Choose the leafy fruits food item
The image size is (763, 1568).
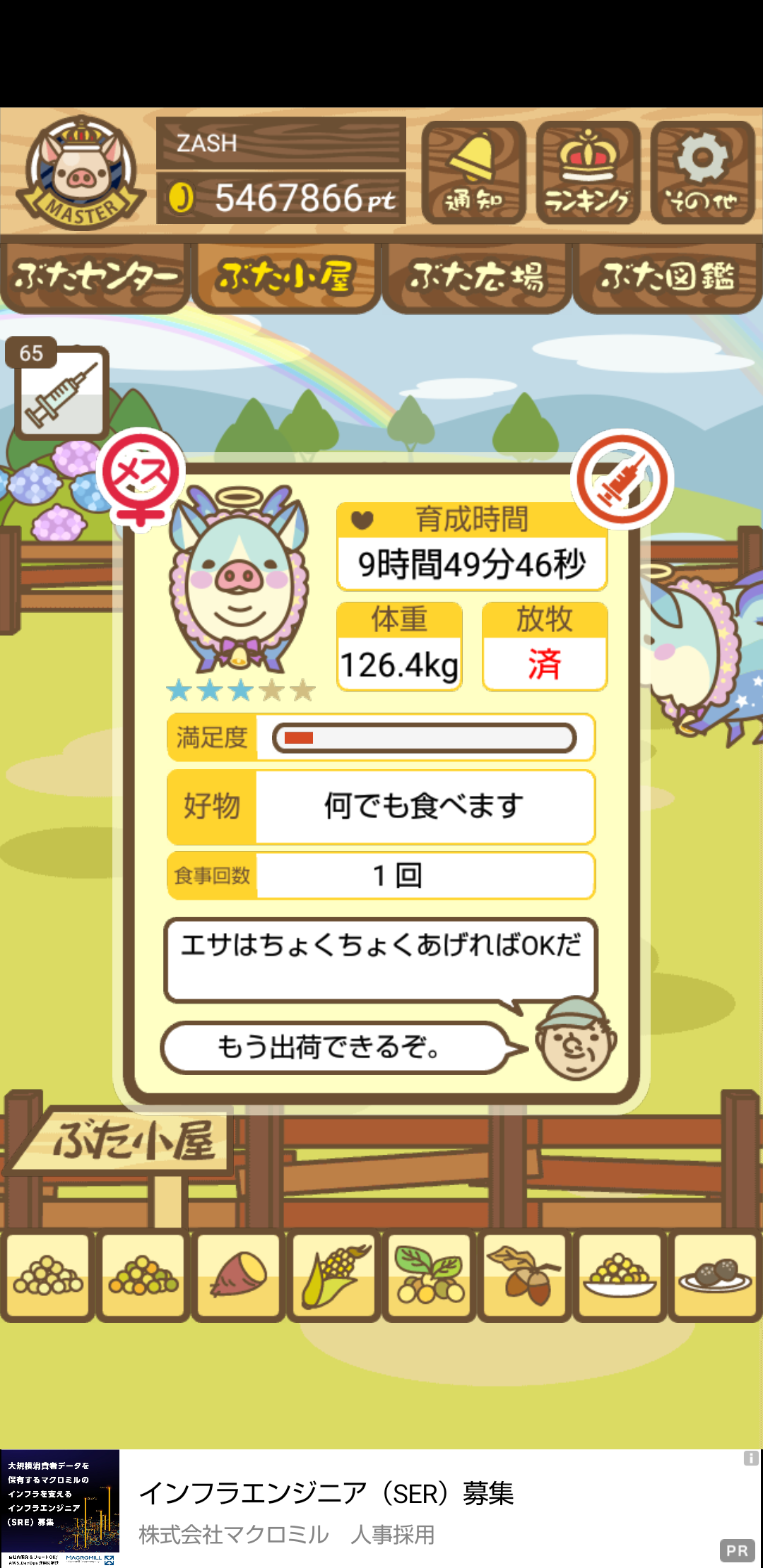429,1276
